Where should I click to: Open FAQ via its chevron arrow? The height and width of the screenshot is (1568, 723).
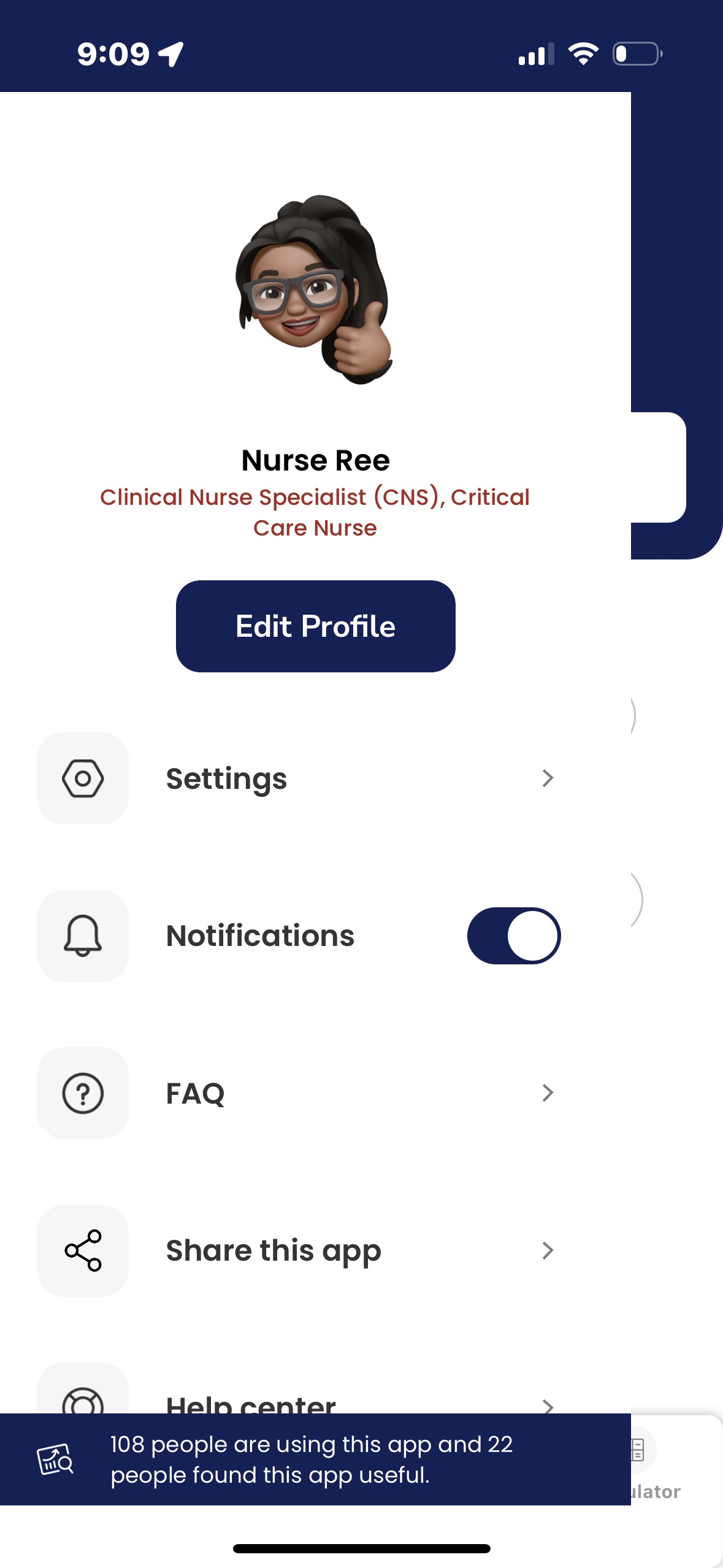[548, 1093]
